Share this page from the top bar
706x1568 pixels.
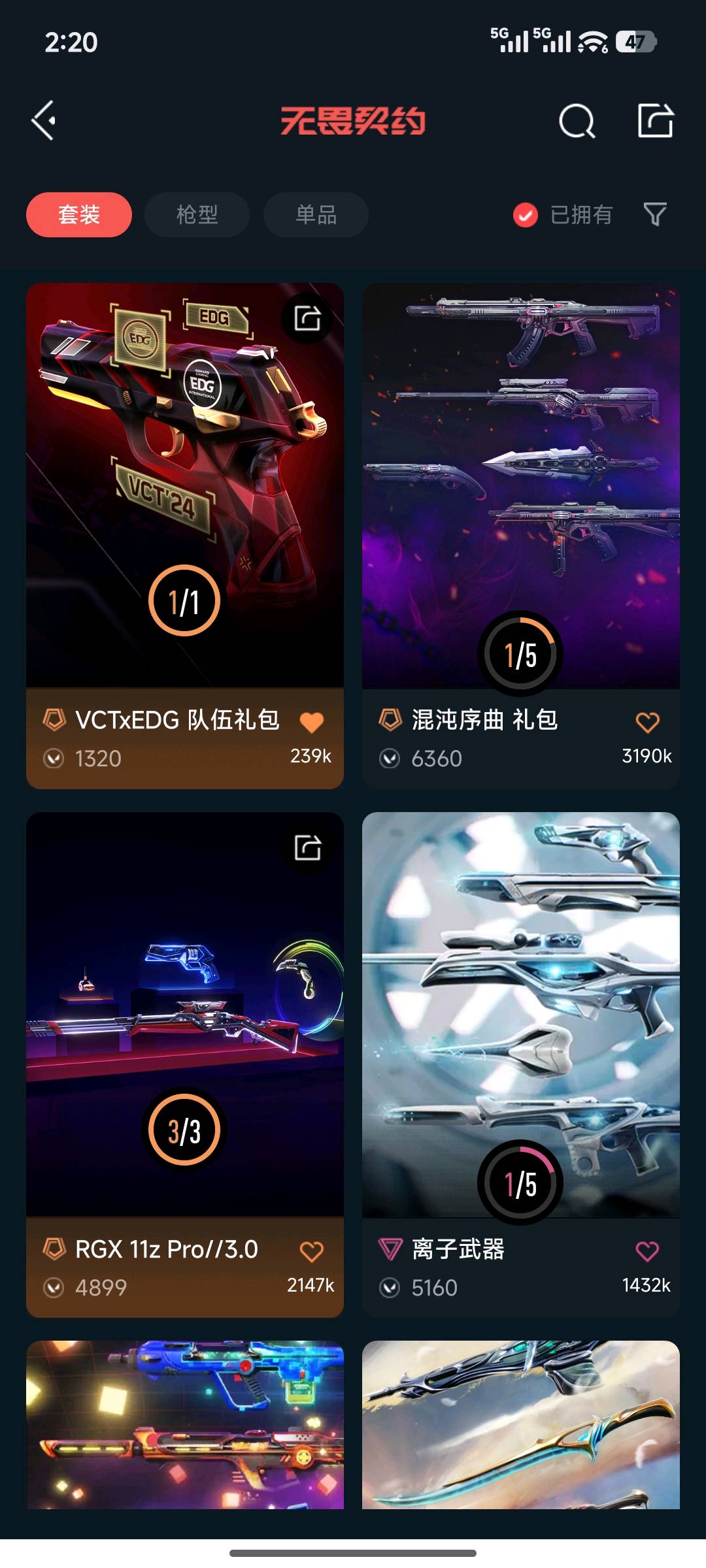pos(655,121)
